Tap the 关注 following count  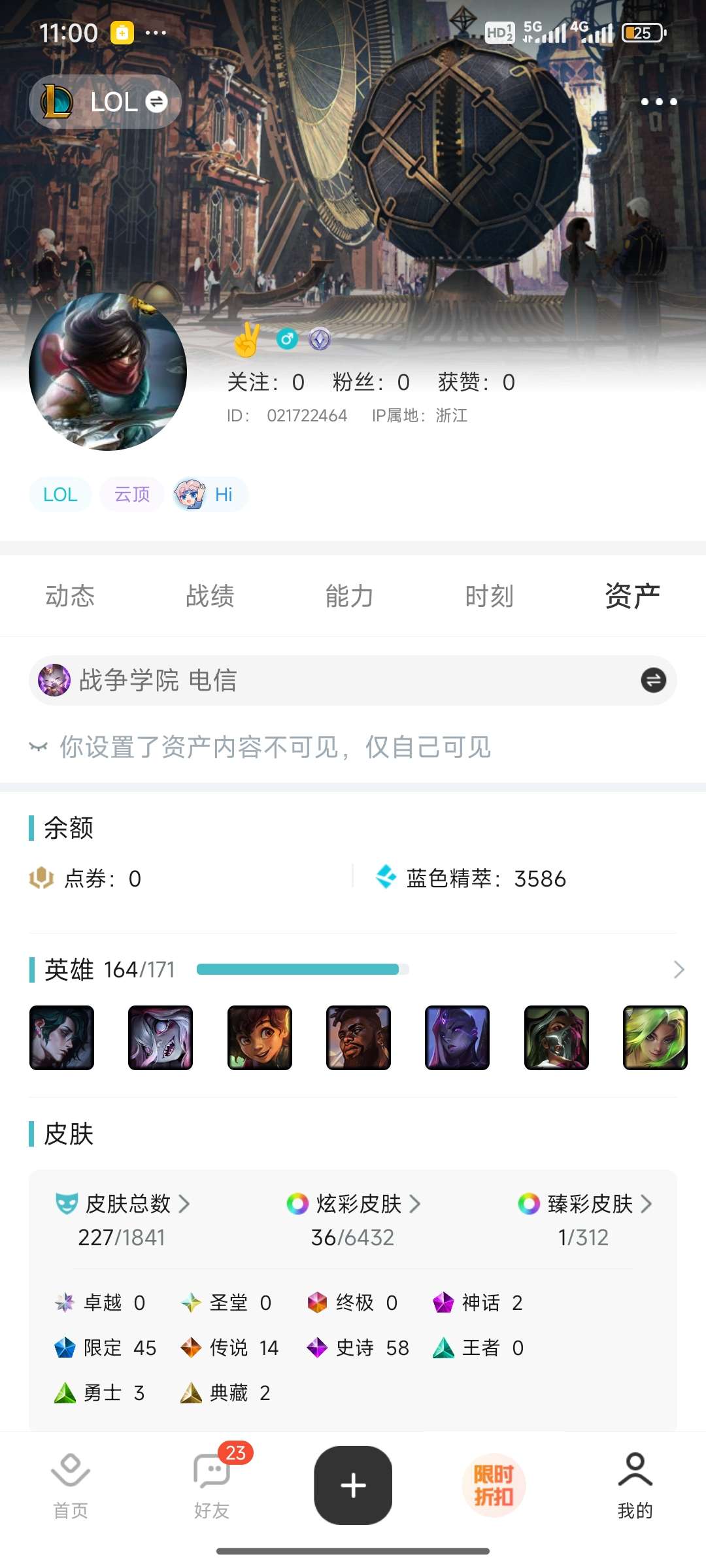pos(265,382)
